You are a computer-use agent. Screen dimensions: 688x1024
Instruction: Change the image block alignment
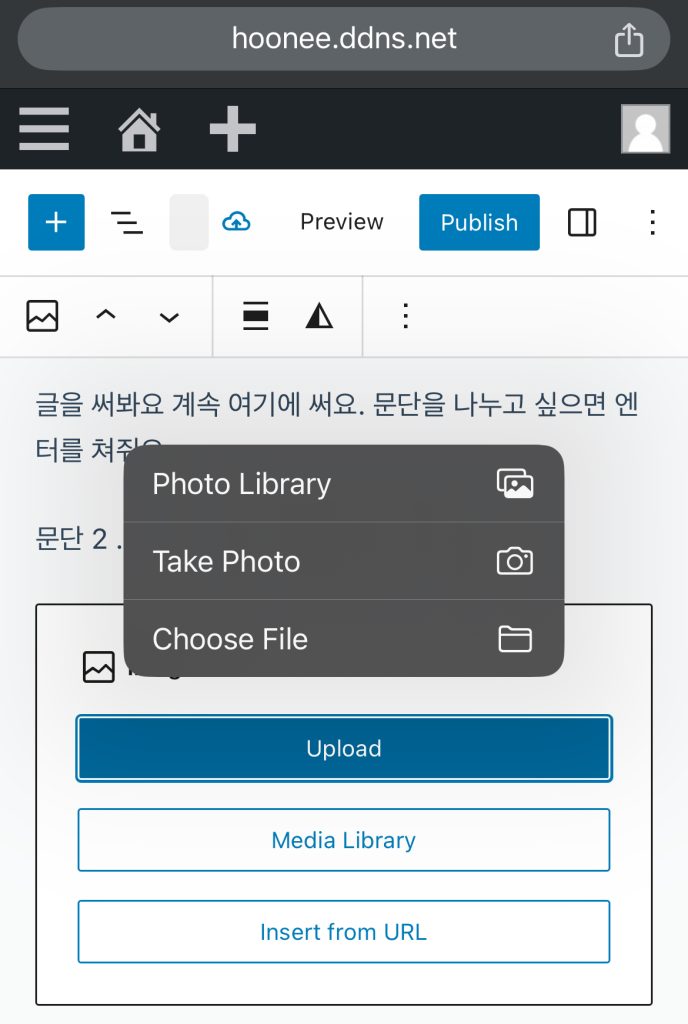pos(256,316)
